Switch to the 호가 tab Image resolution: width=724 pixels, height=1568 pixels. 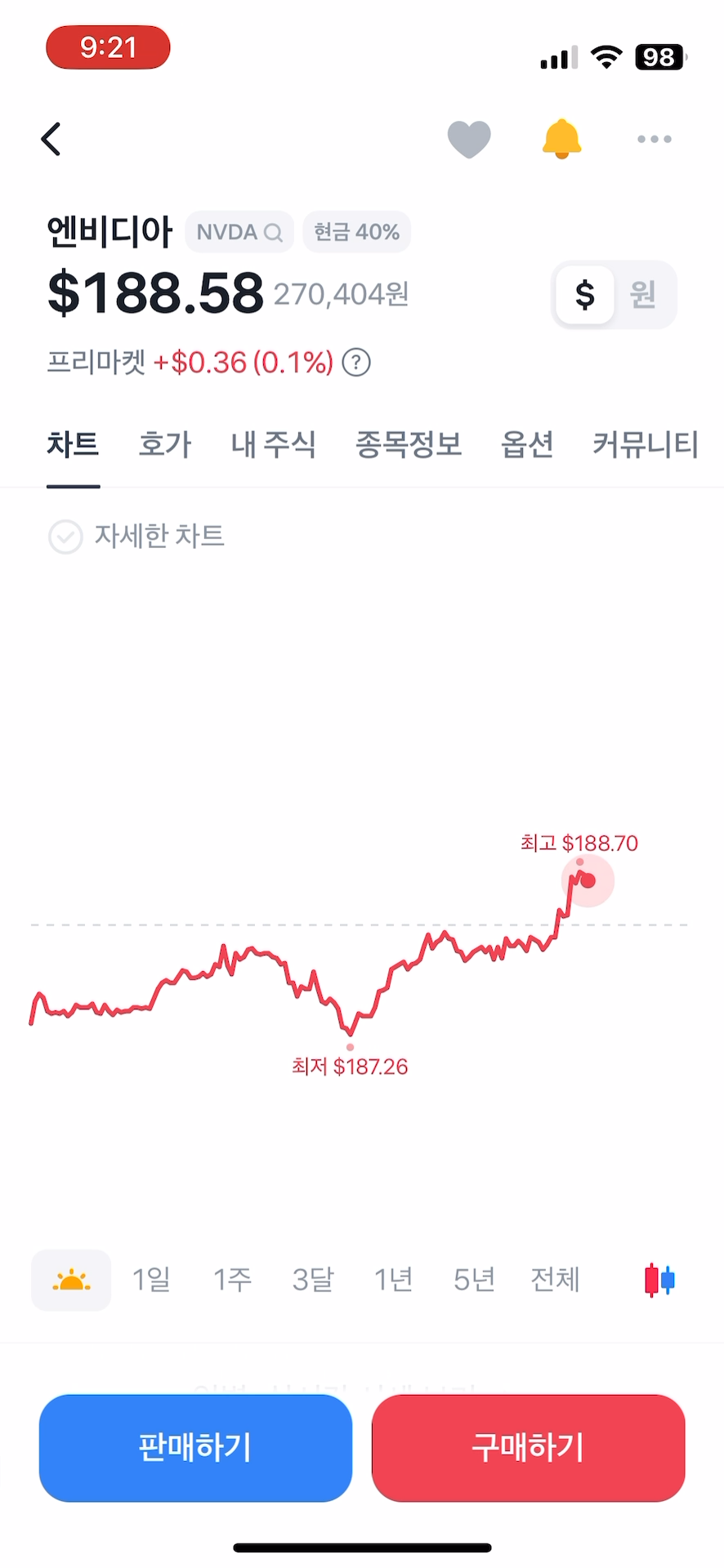point(164,445)
